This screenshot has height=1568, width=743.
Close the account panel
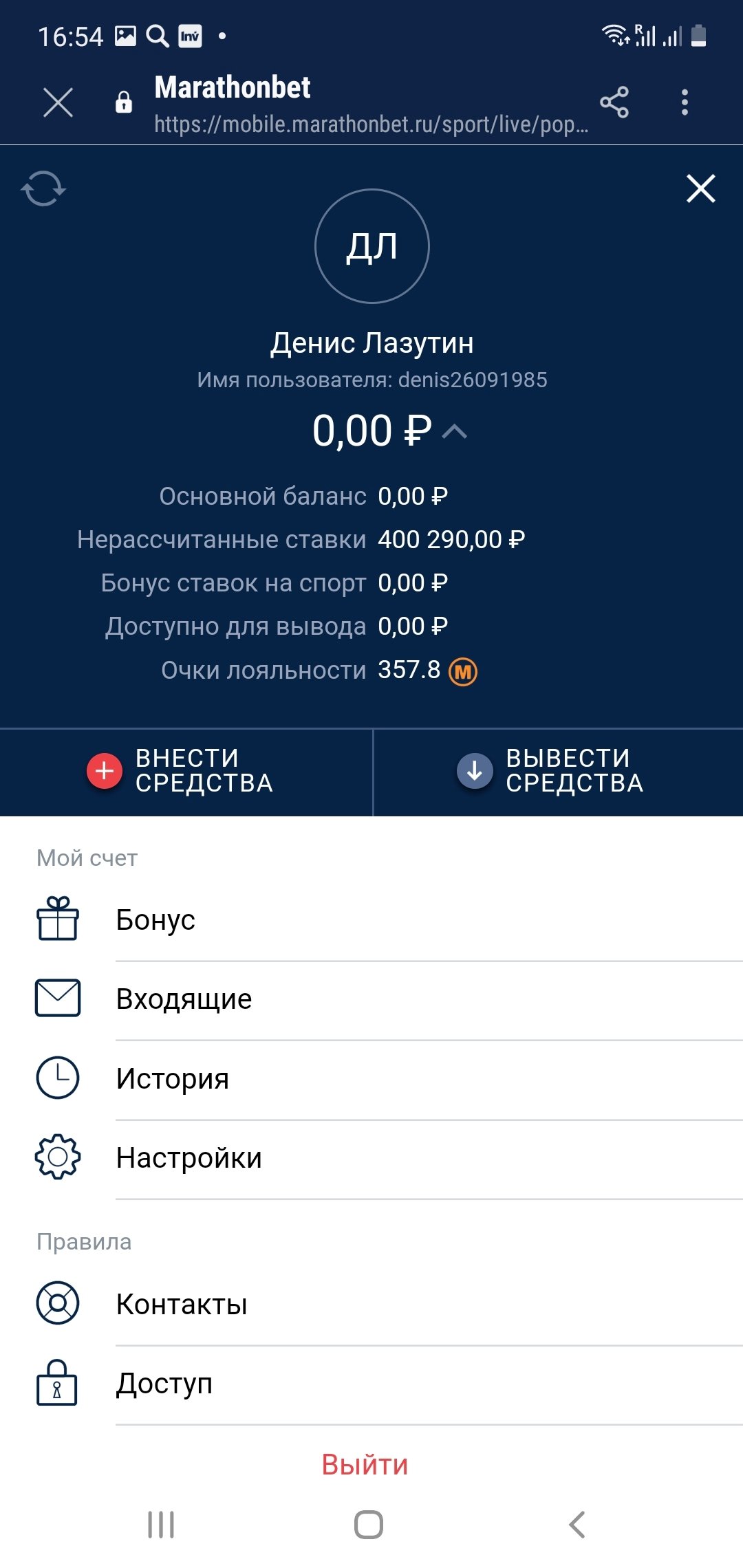(x=700, y=188)
